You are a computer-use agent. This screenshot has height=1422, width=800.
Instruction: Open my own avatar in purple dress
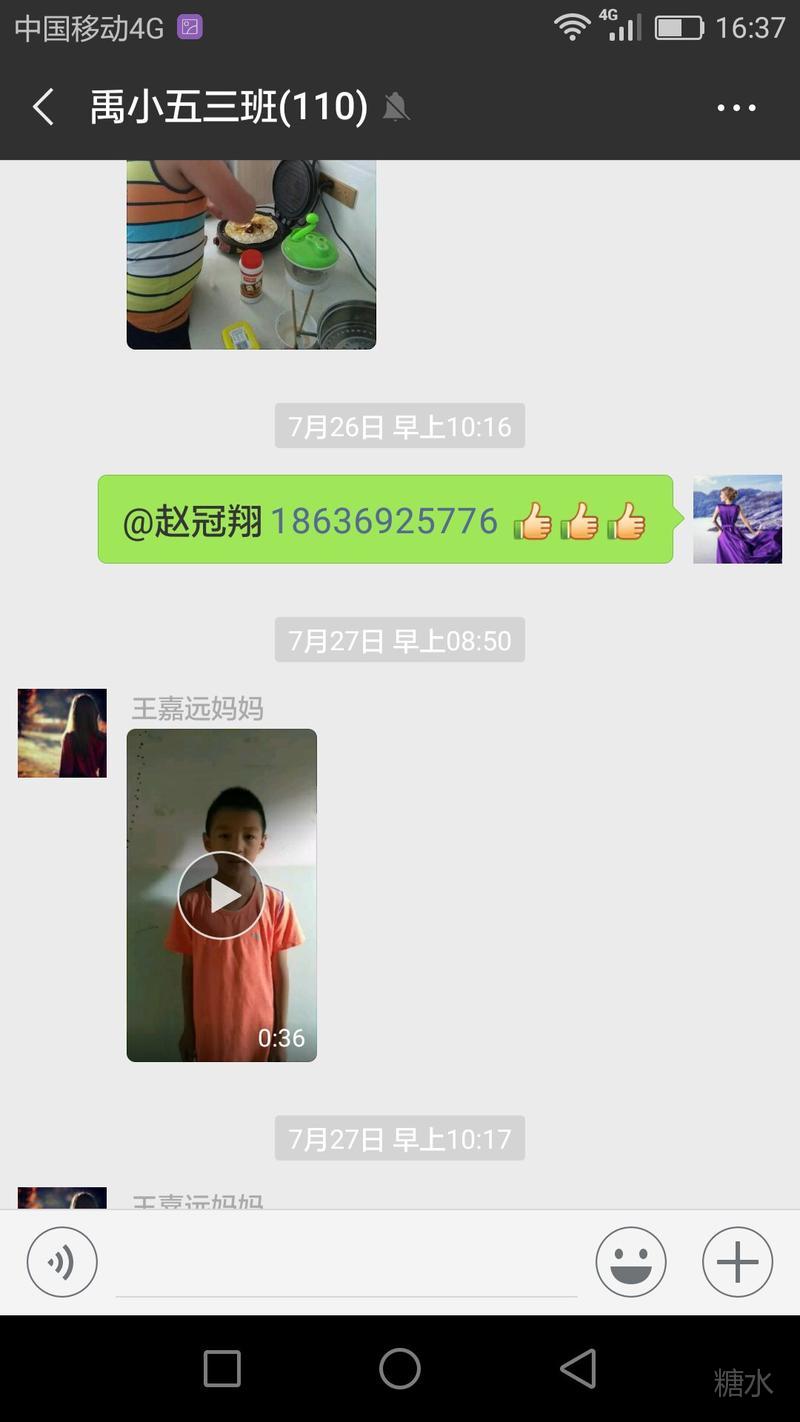737,519
